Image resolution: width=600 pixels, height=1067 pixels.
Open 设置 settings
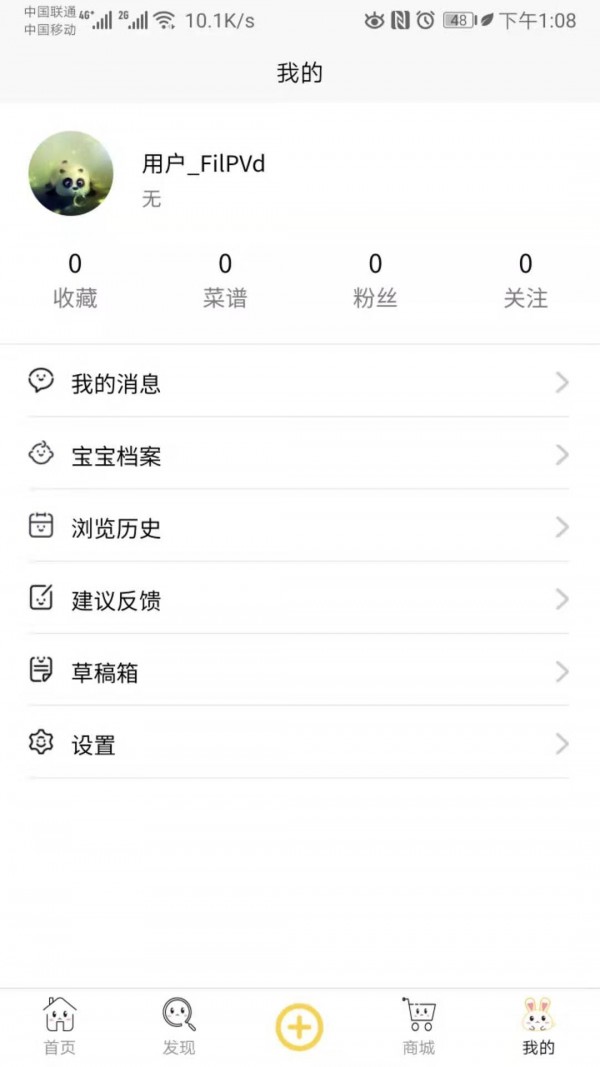[x=298, y=744]
